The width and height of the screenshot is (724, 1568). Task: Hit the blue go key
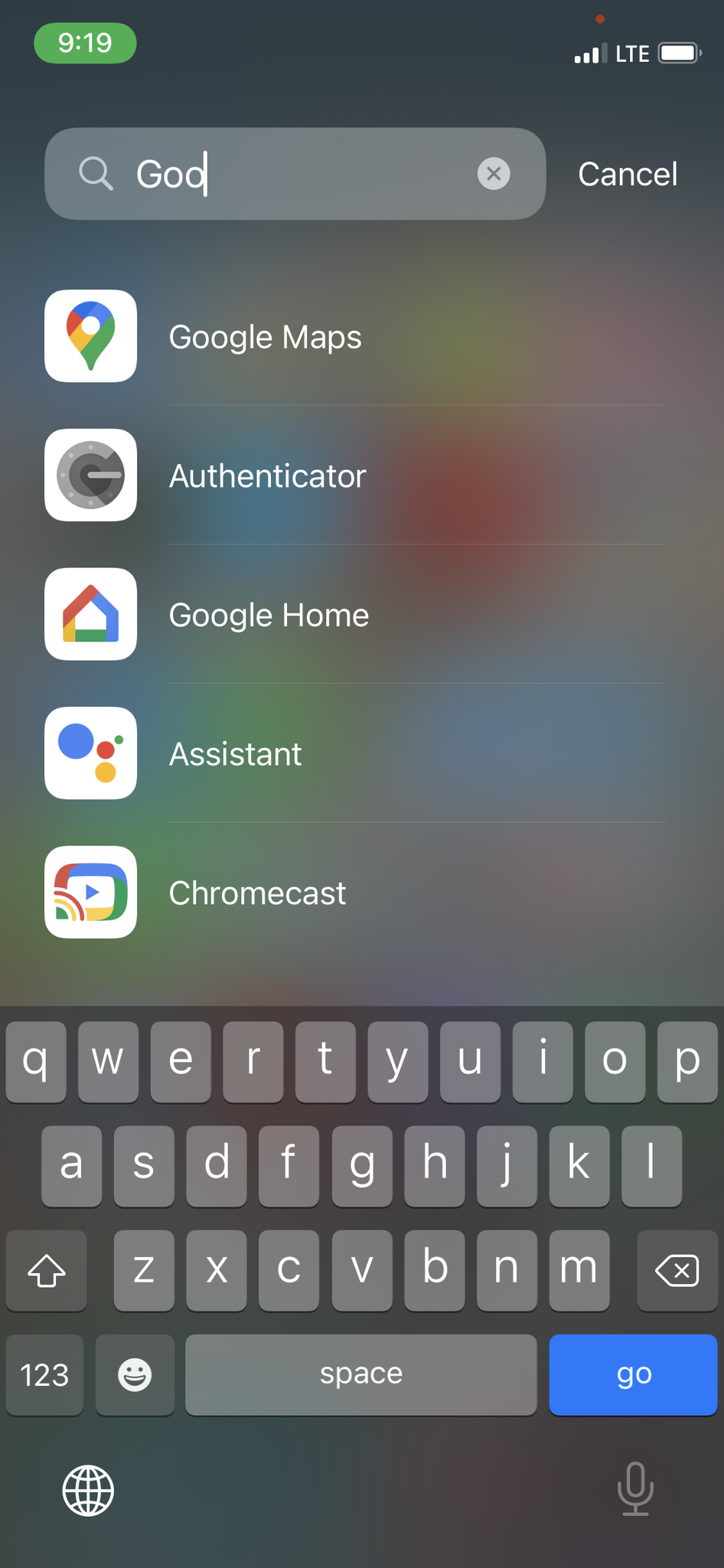633,1374
